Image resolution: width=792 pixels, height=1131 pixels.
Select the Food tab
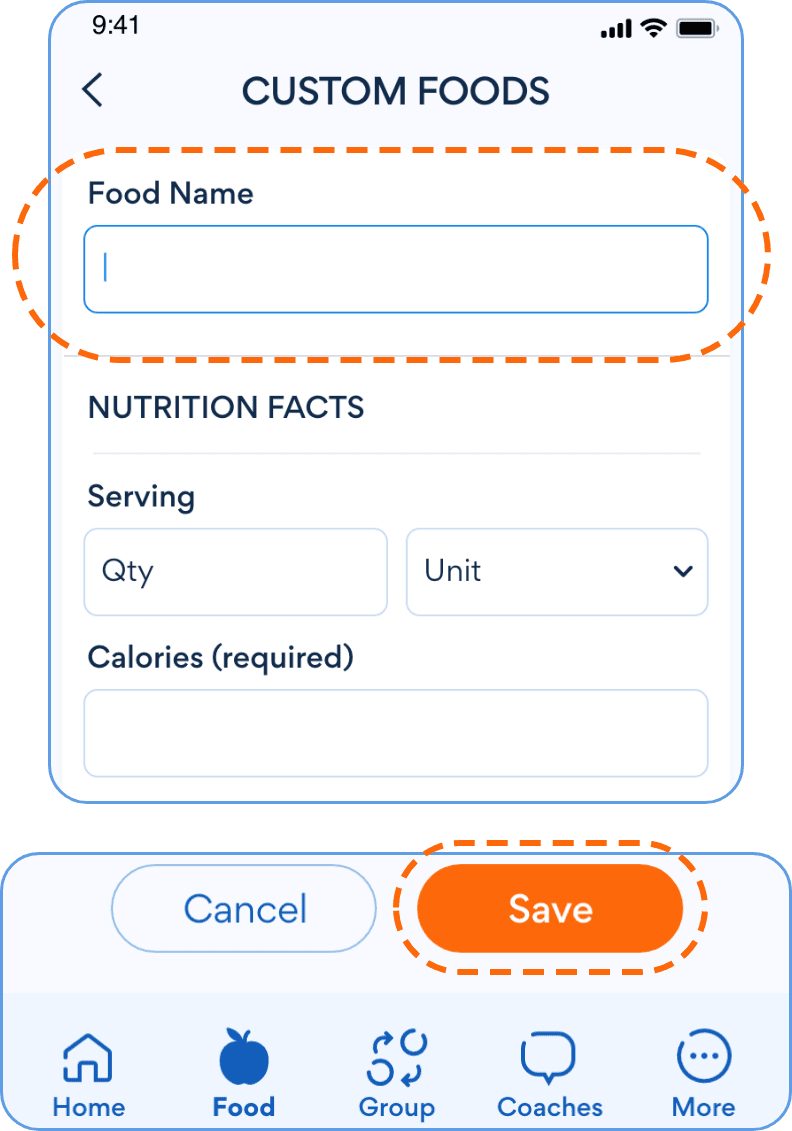(x=243, y=1073)
